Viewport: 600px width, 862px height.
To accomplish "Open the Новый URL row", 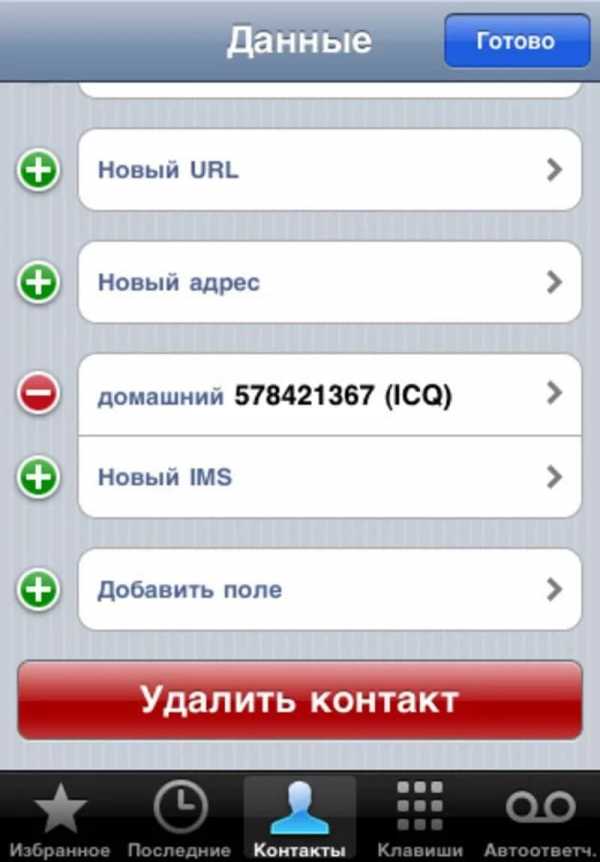I will 329,170.
